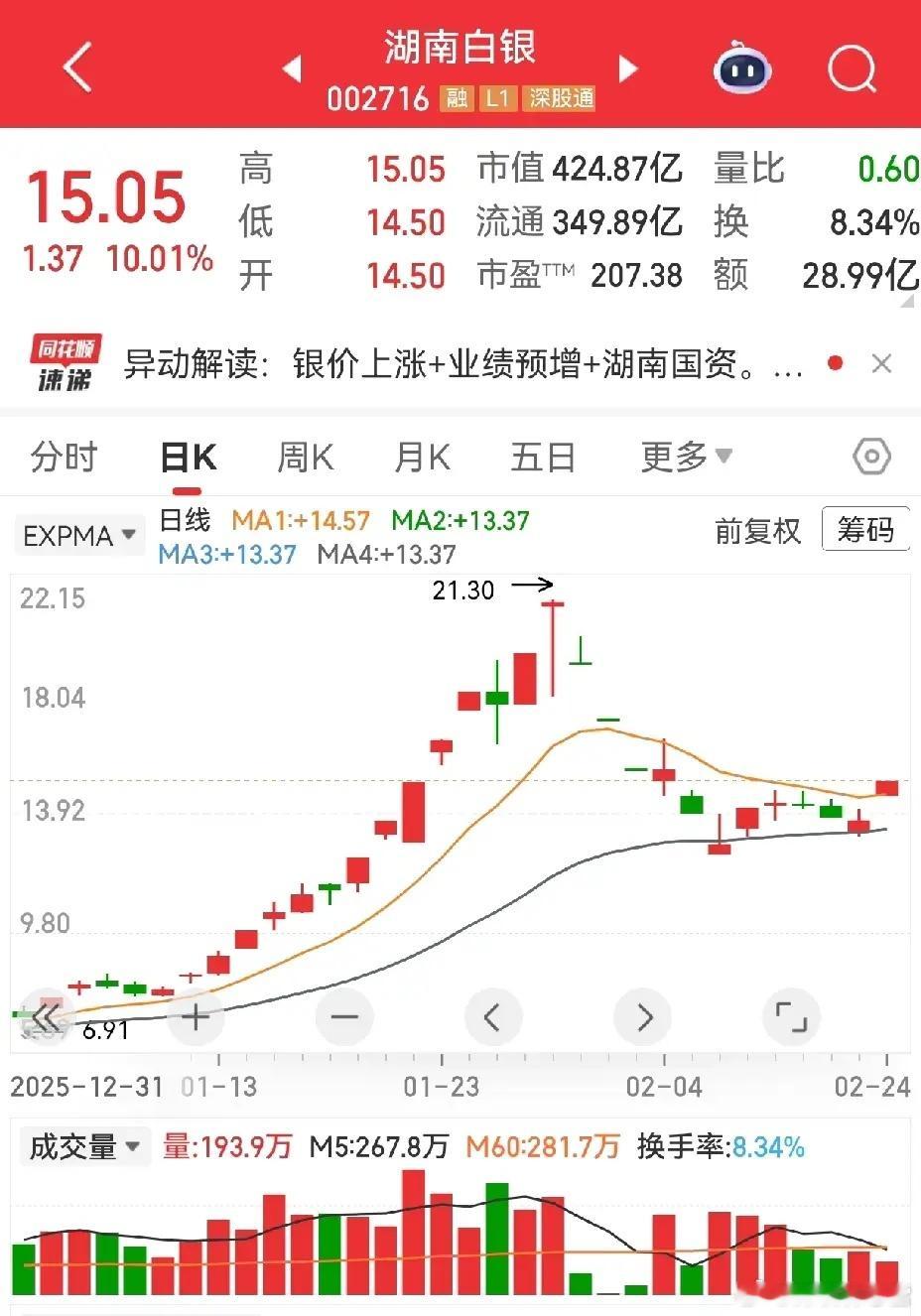Switch to the previous stock
This screenshot has height=1316, width=921.
pos(292,68)
